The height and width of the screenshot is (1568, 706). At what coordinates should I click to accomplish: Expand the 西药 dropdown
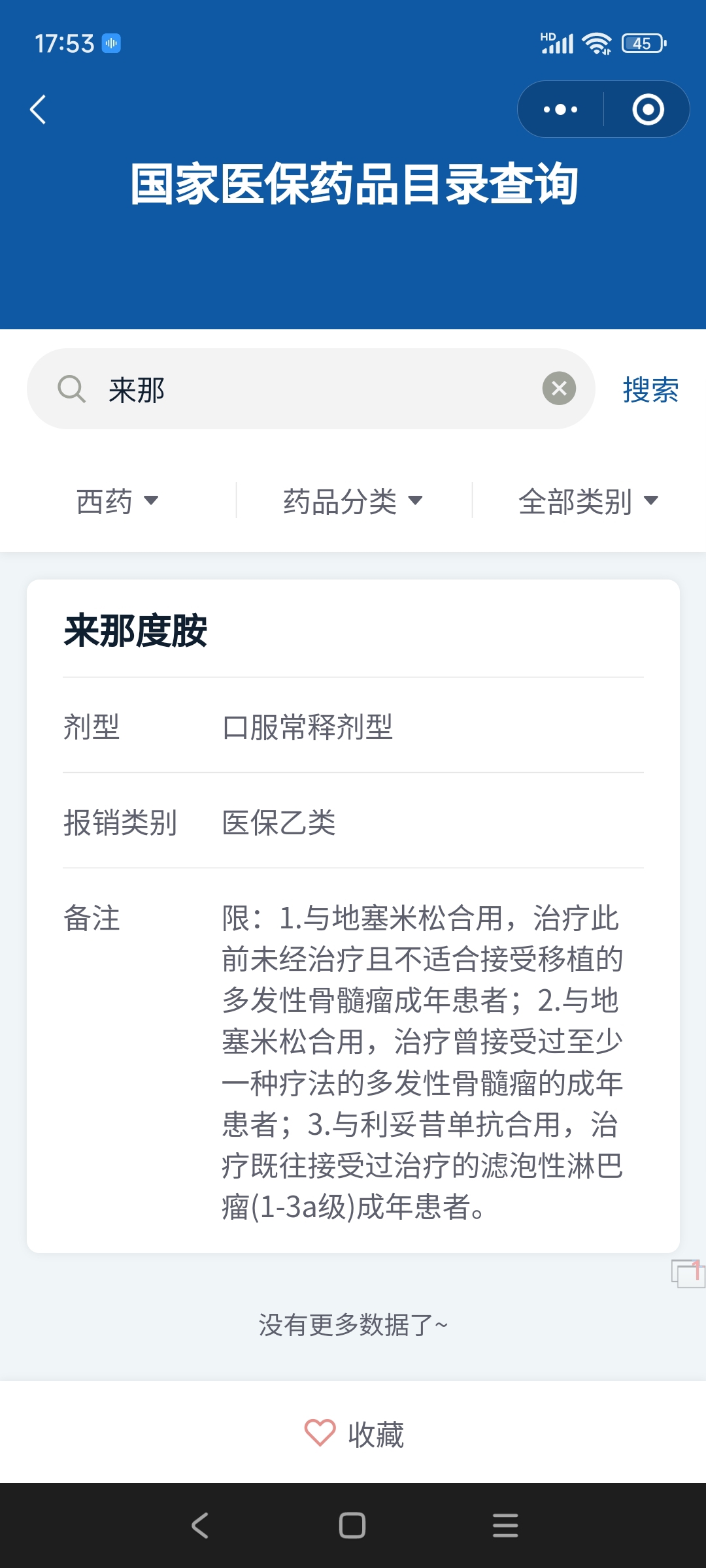pos(118,501)
